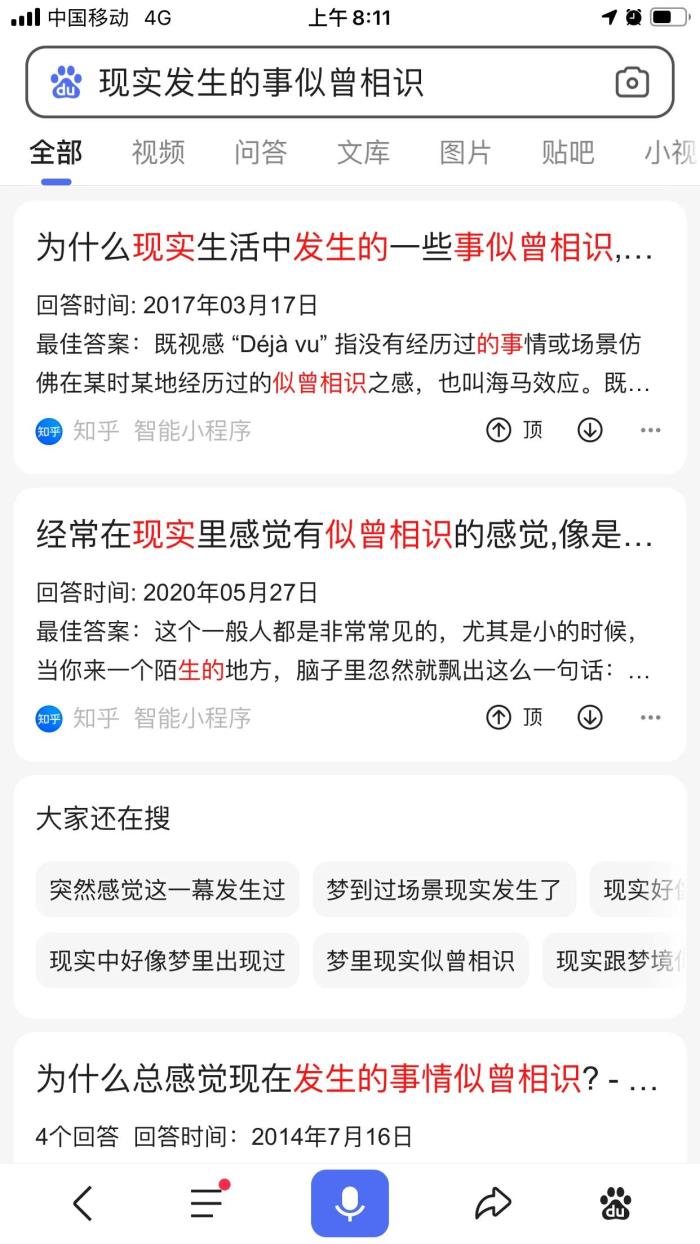Start voice search with the microphone button

[349, 1203]
